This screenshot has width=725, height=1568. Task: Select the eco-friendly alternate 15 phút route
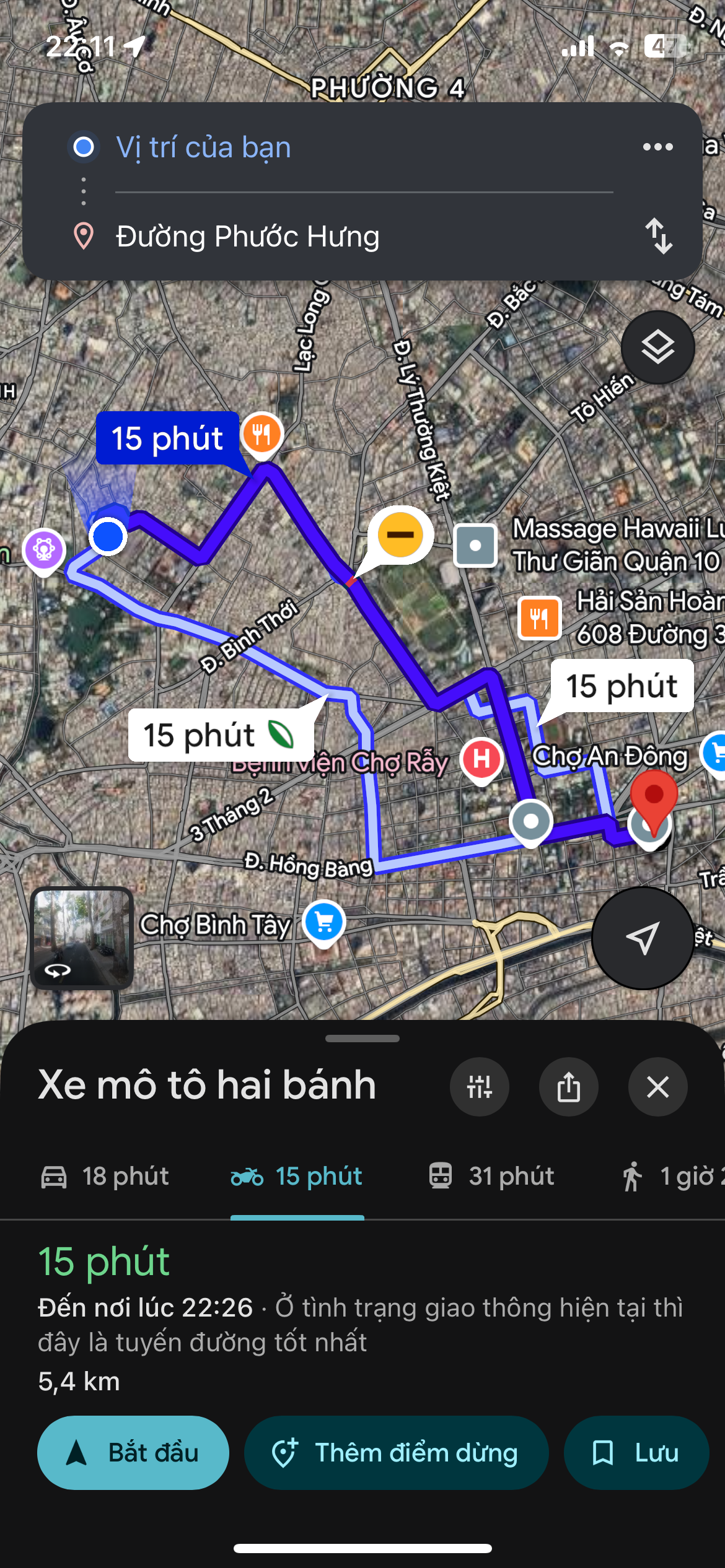click(x=221, y=735)
